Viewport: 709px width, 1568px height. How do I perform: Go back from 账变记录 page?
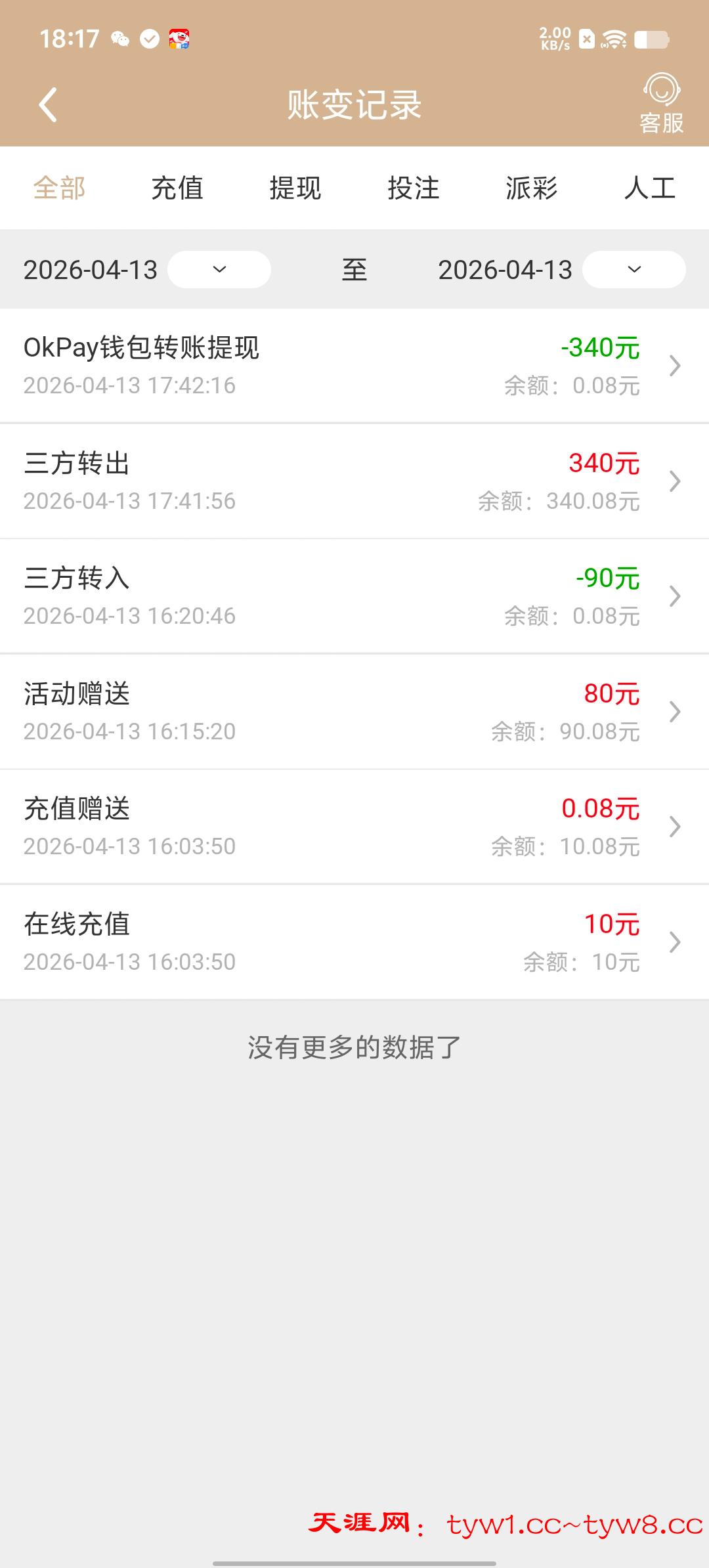click(48, 105)
